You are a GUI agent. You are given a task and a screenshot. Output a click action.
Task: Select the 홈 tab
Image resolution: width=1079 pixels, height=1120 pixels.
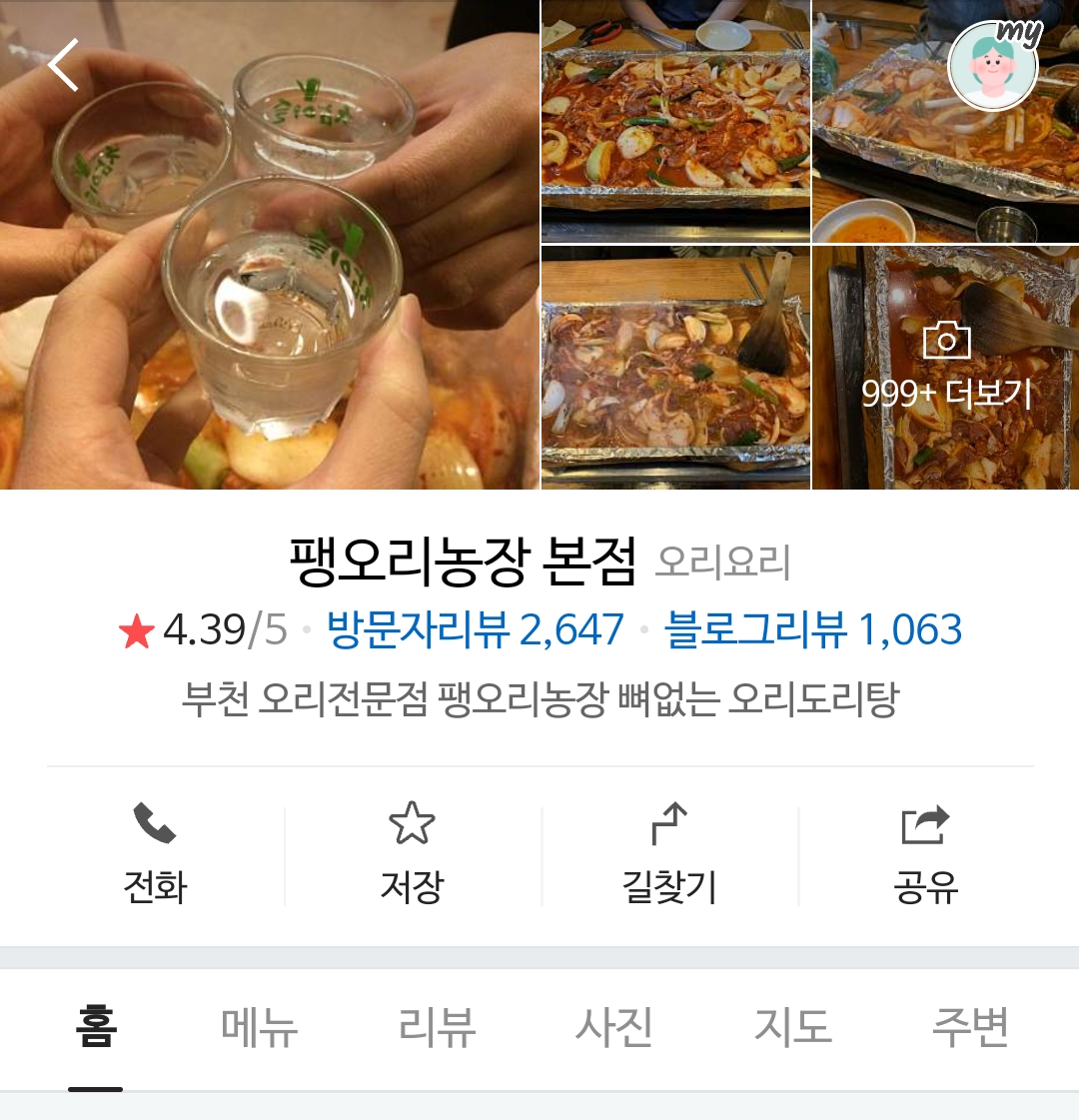point(96,1027)
